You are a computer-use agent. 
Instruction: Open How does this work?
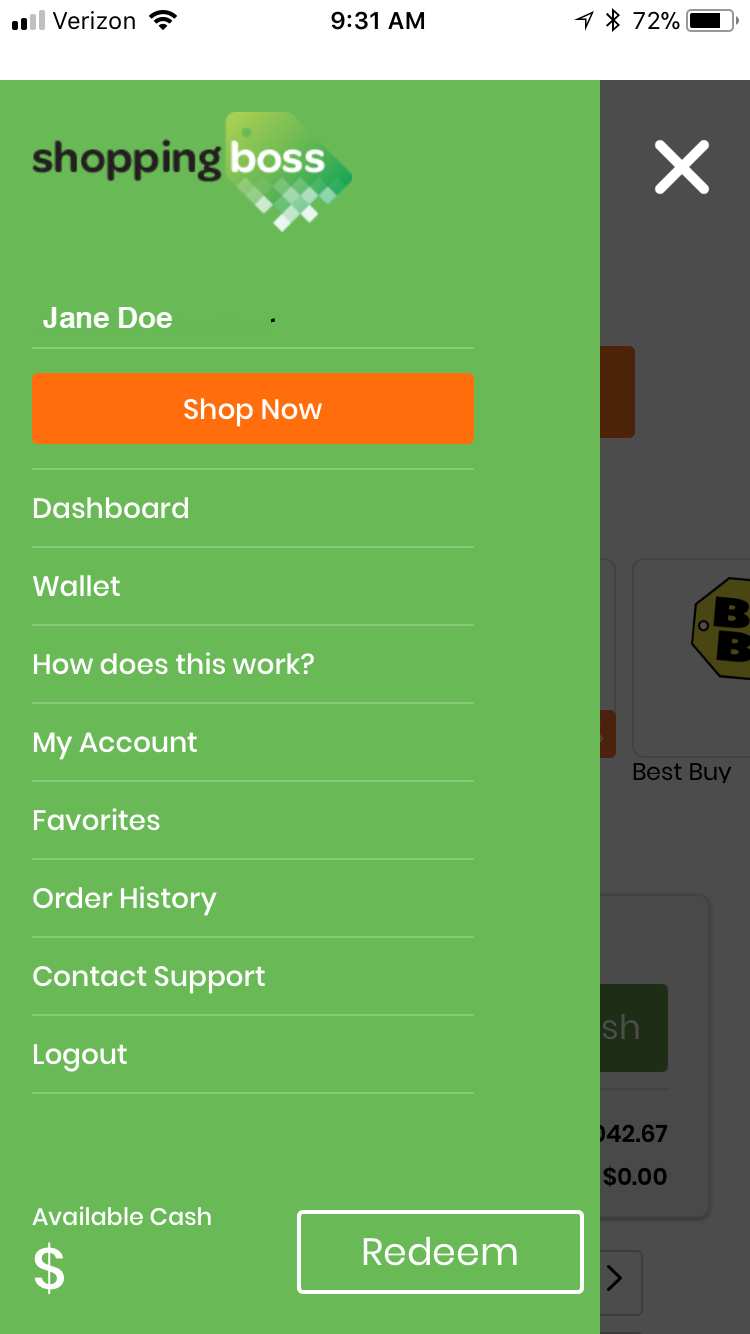[x=253, y=664]
